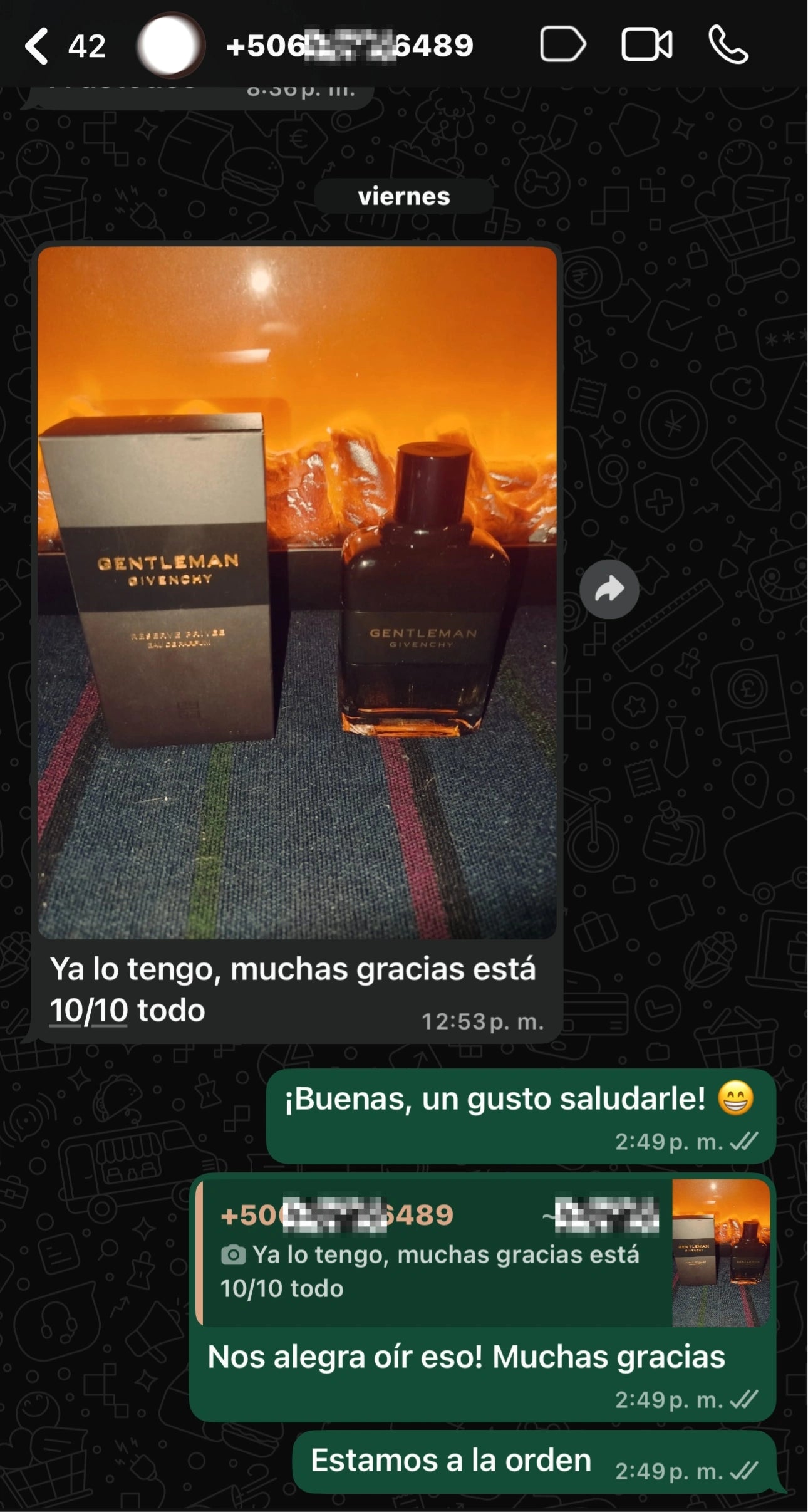
Task: Open the contact's profile picture
Action: 166,44
